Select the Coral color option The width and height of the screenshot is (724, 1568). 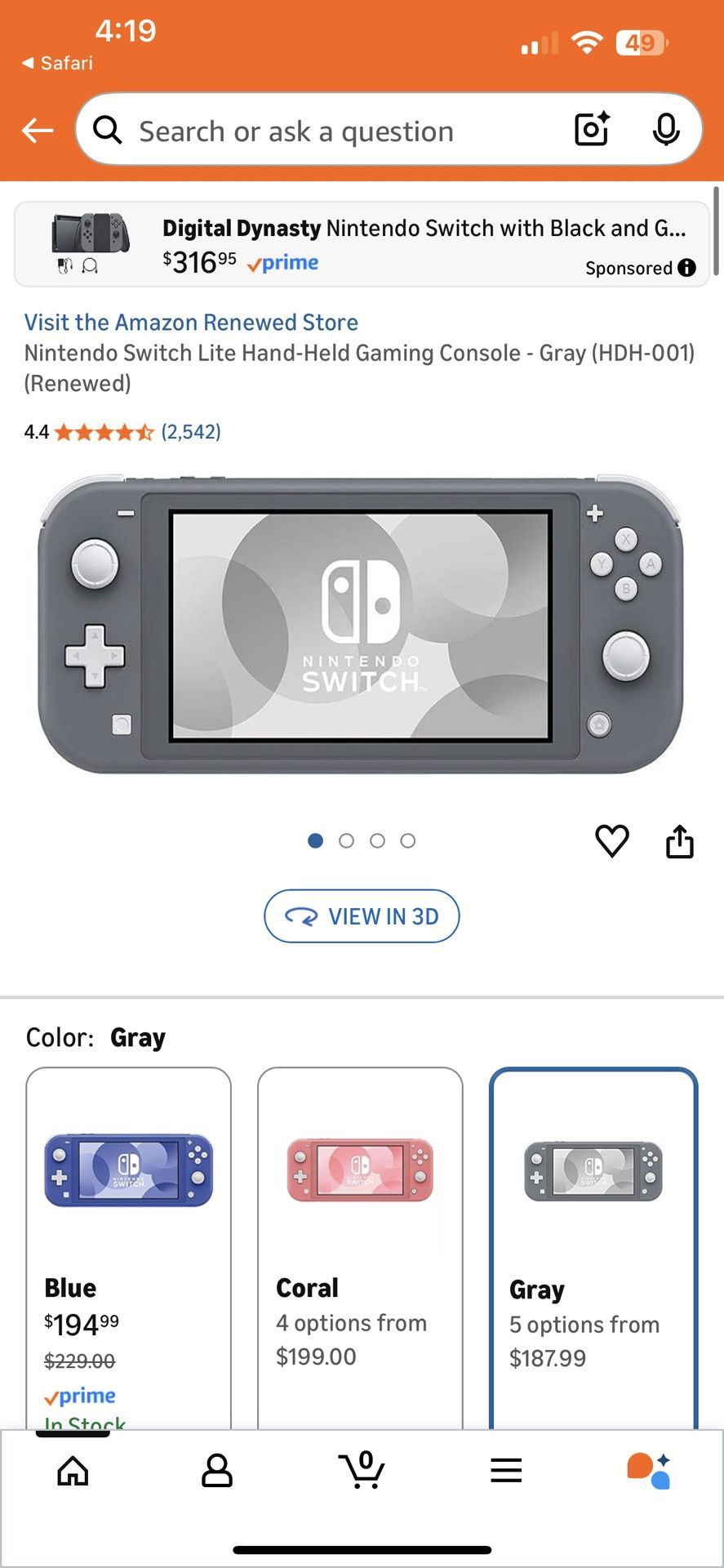360,1241
